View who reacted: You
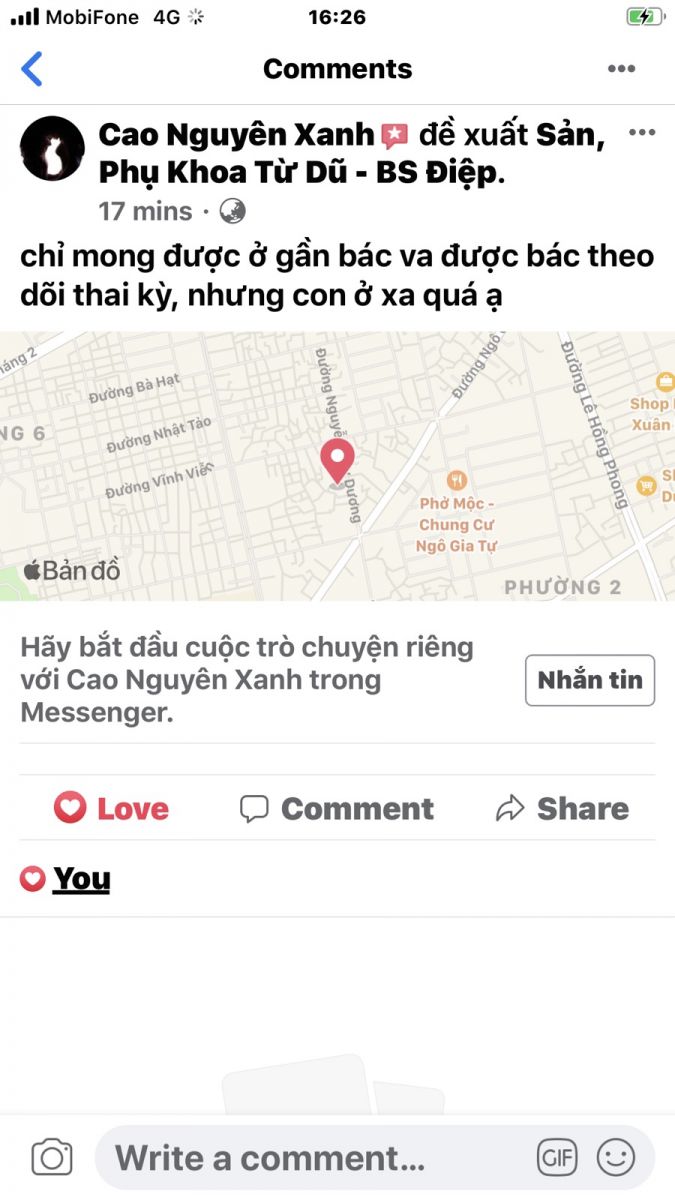Image resolution: width=675 pixels, height=1200 pixels. pos(80,879)
